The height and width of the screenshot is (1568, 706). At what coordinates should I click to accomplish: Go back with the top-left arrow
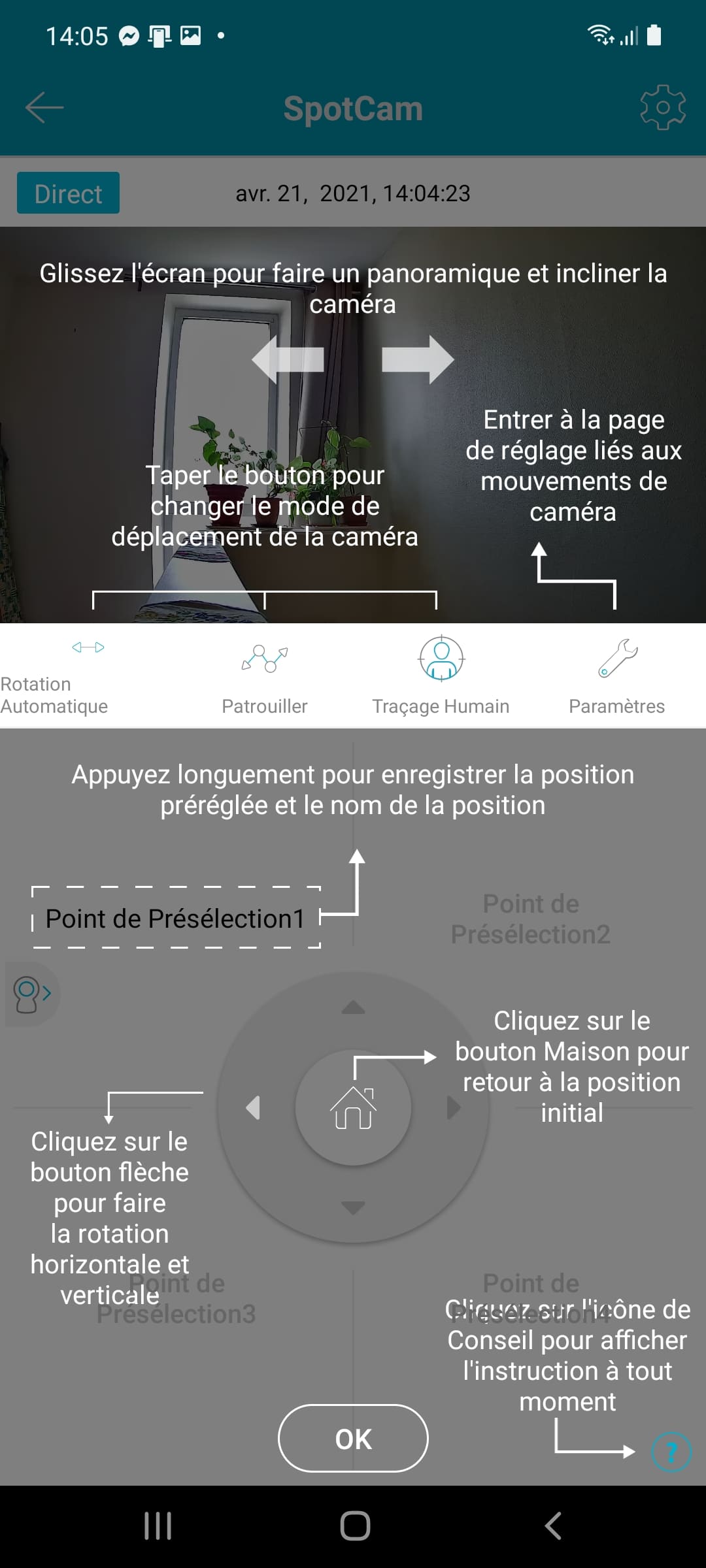(44, 108)
